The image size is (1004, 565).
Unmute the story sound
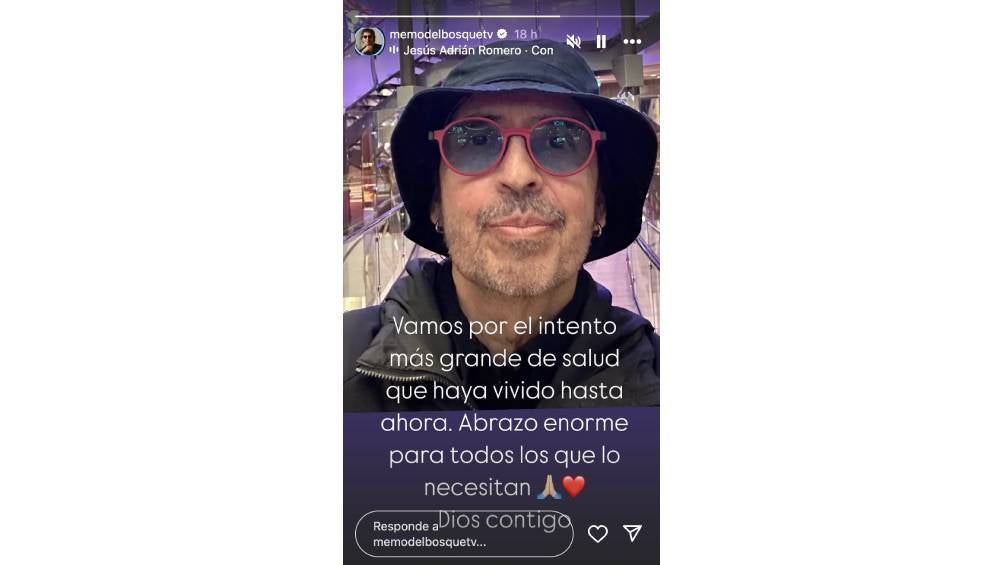click(x=573, y=42)
